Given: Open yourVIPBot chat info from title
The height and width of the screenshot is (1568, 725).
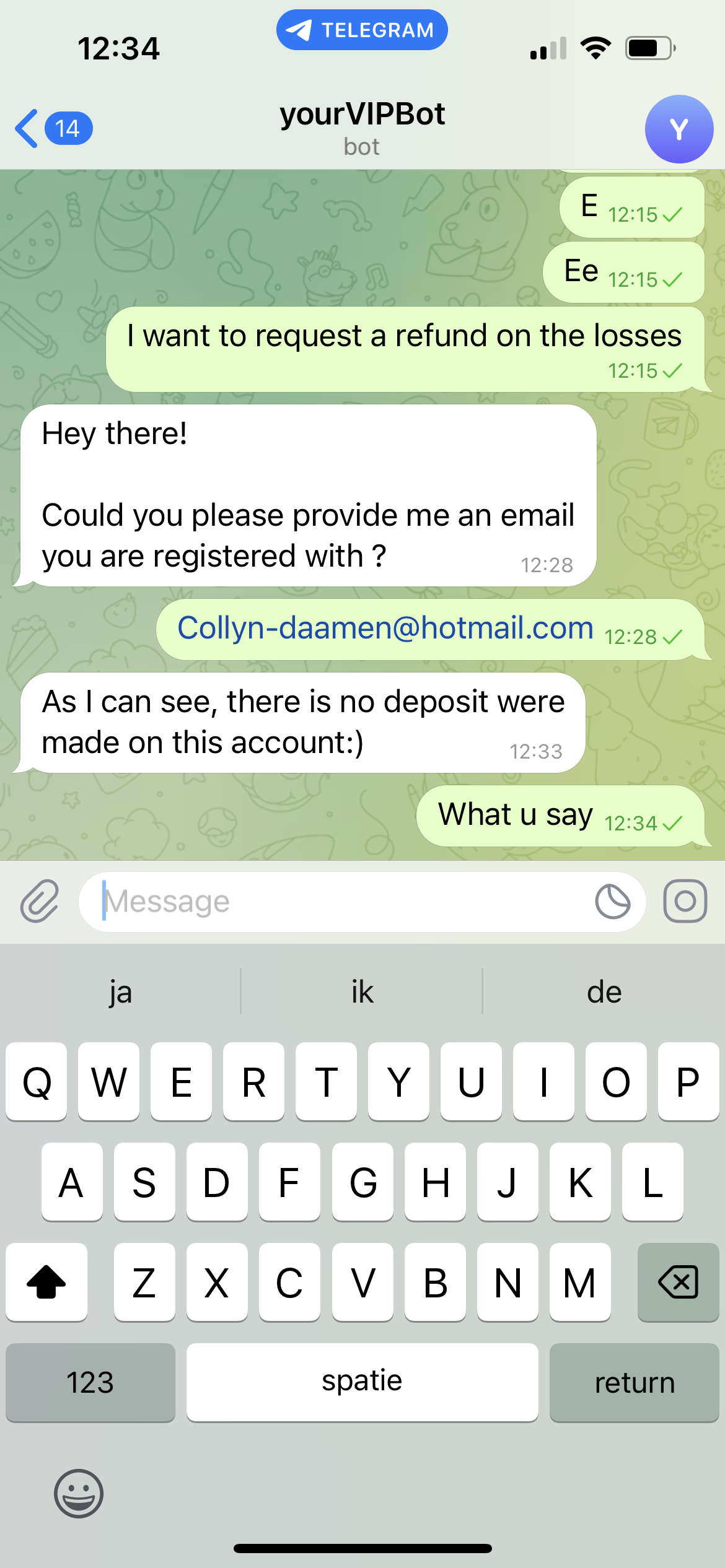Looking at the screenshot, I should point(362,127).
